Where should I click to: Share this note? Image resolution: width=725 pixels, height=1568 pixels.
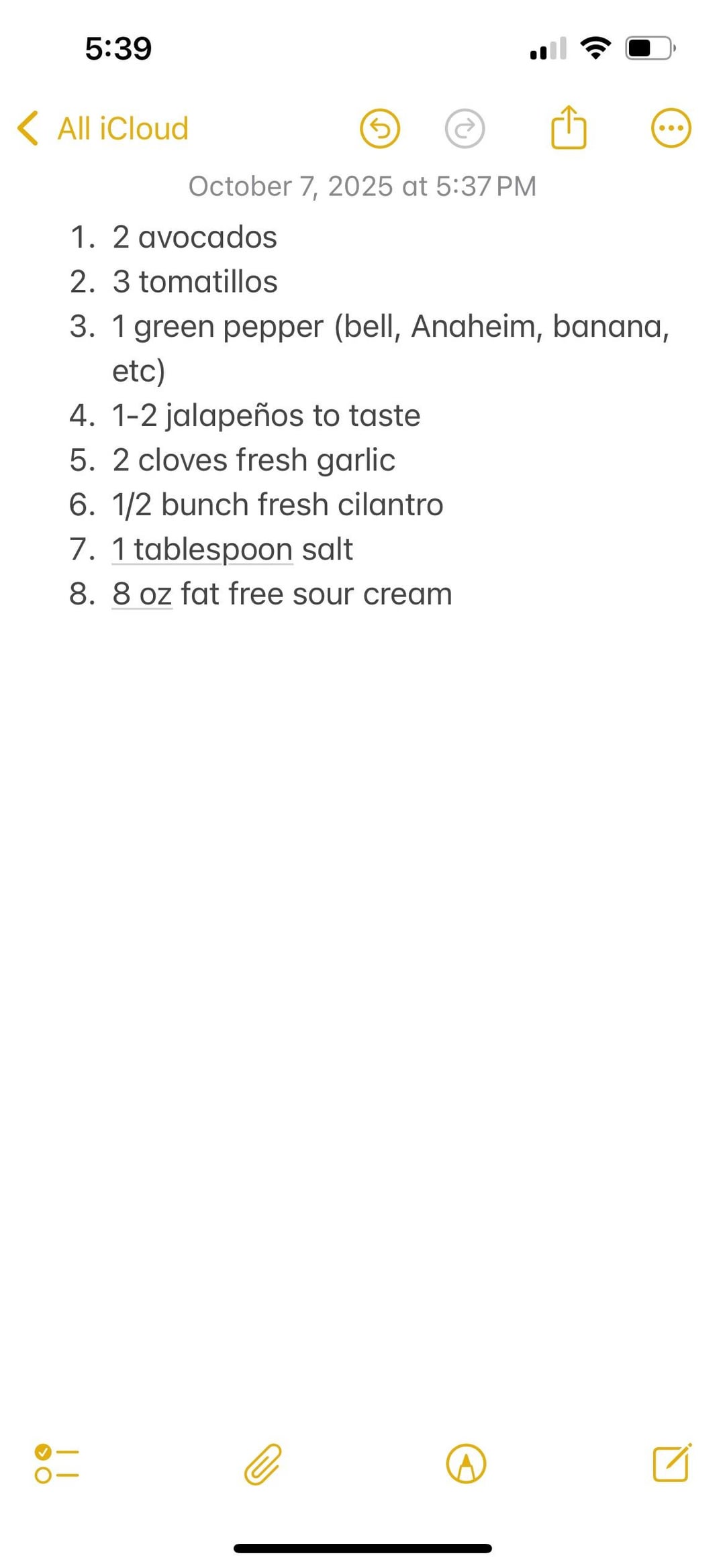pyautogui.click(x=568, y=127)
